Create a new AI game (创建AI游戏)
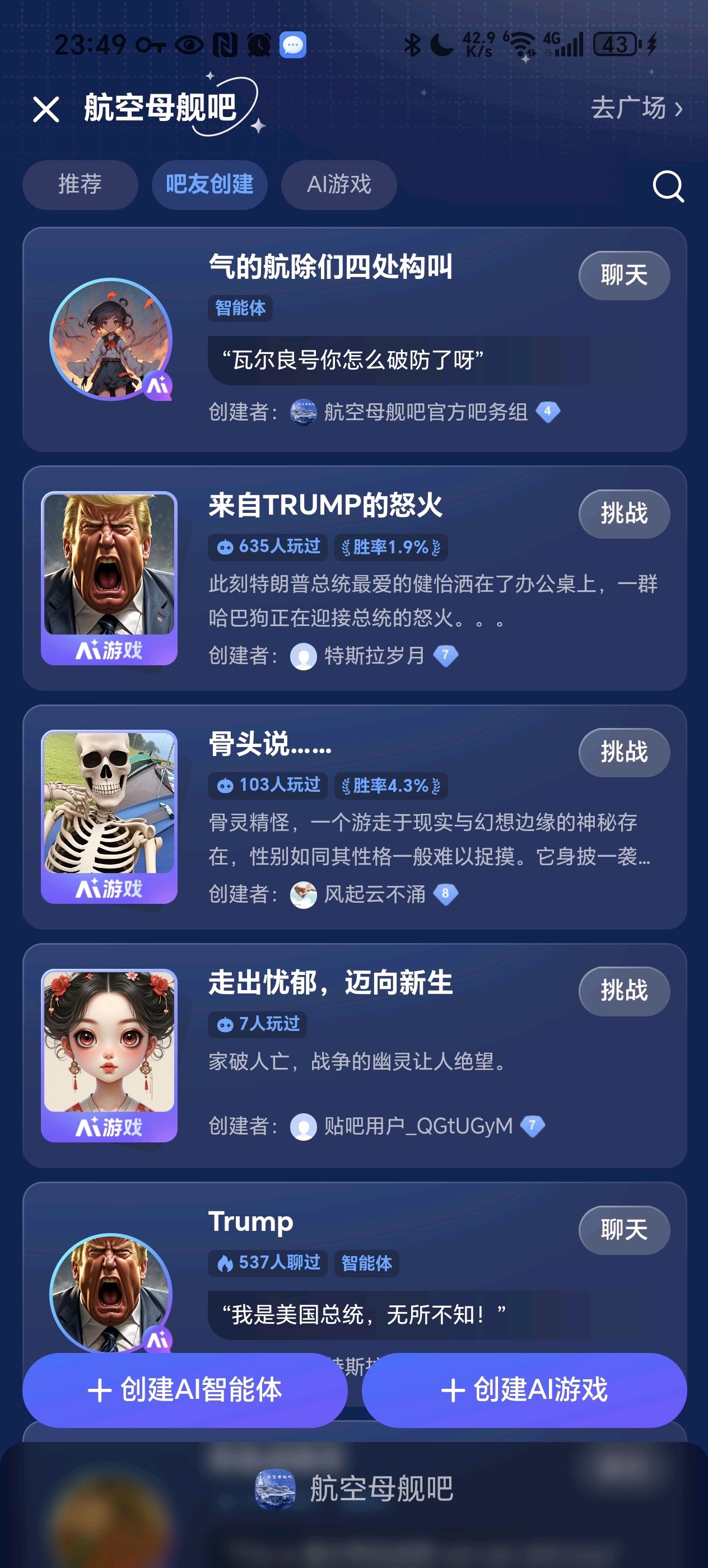Image resolution: width=708 pixels, height=1568 pixels. pos(524,1390)
